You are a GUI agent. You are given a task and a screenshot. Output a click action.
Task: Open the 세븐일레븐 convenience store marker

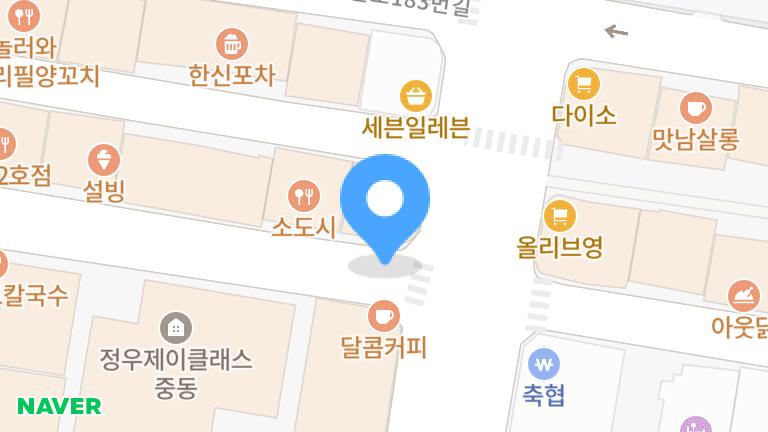click(x=415, y=97)
